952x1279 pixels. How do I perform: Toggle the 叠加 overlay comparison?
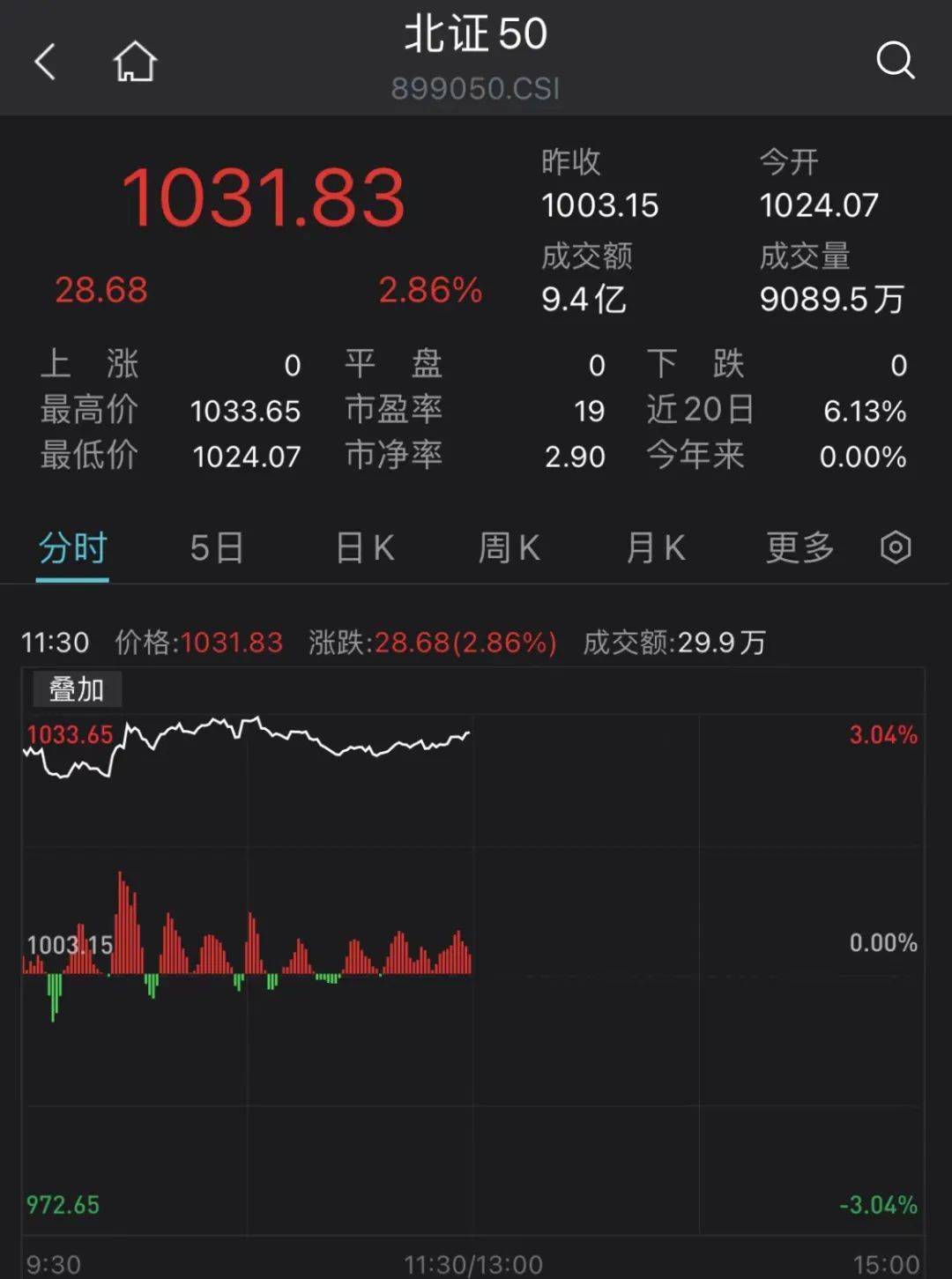click(75, 689)
